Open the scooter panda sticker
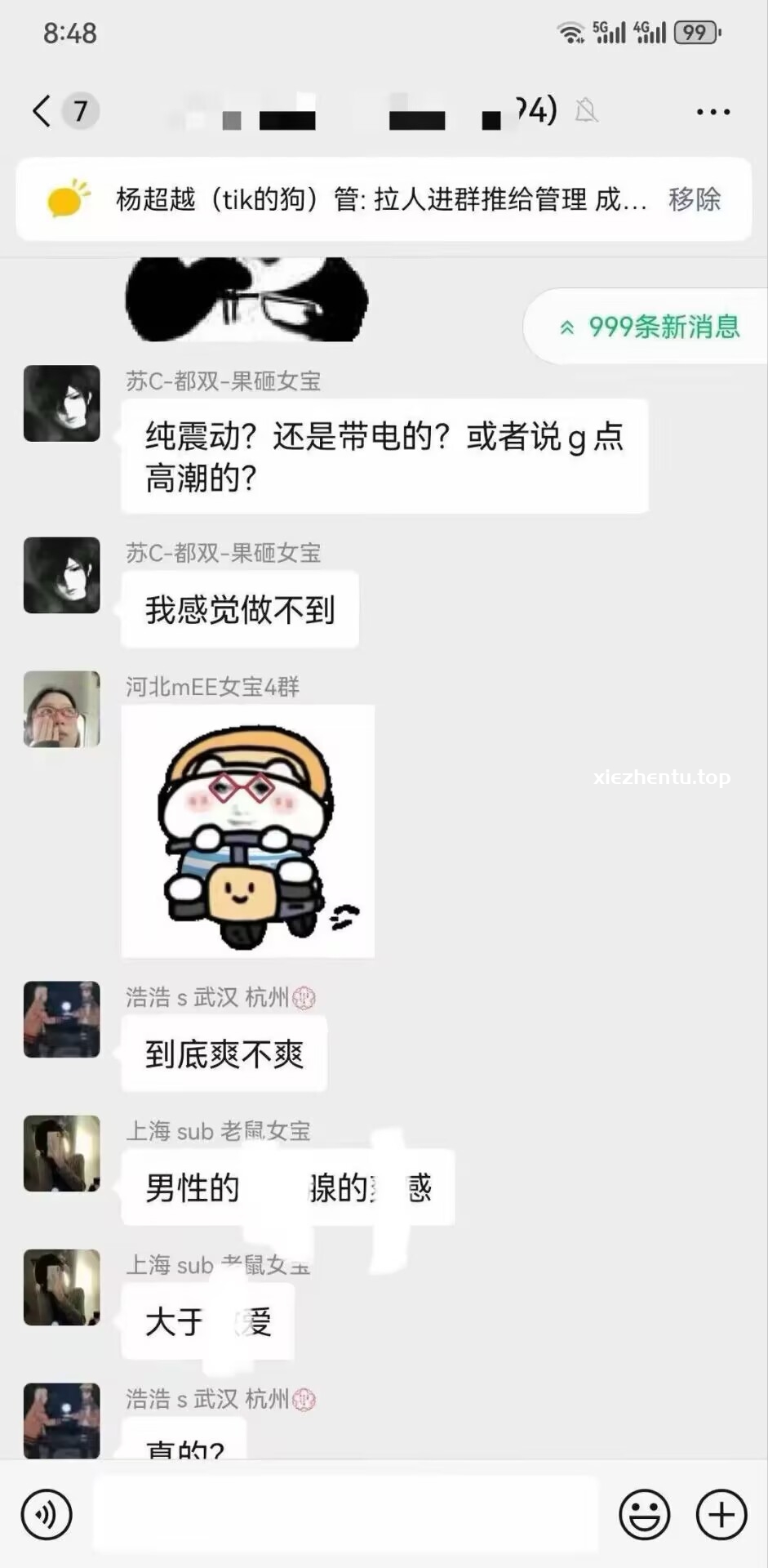Screen dimensions: 768x1568 click(x=247, y=831)
